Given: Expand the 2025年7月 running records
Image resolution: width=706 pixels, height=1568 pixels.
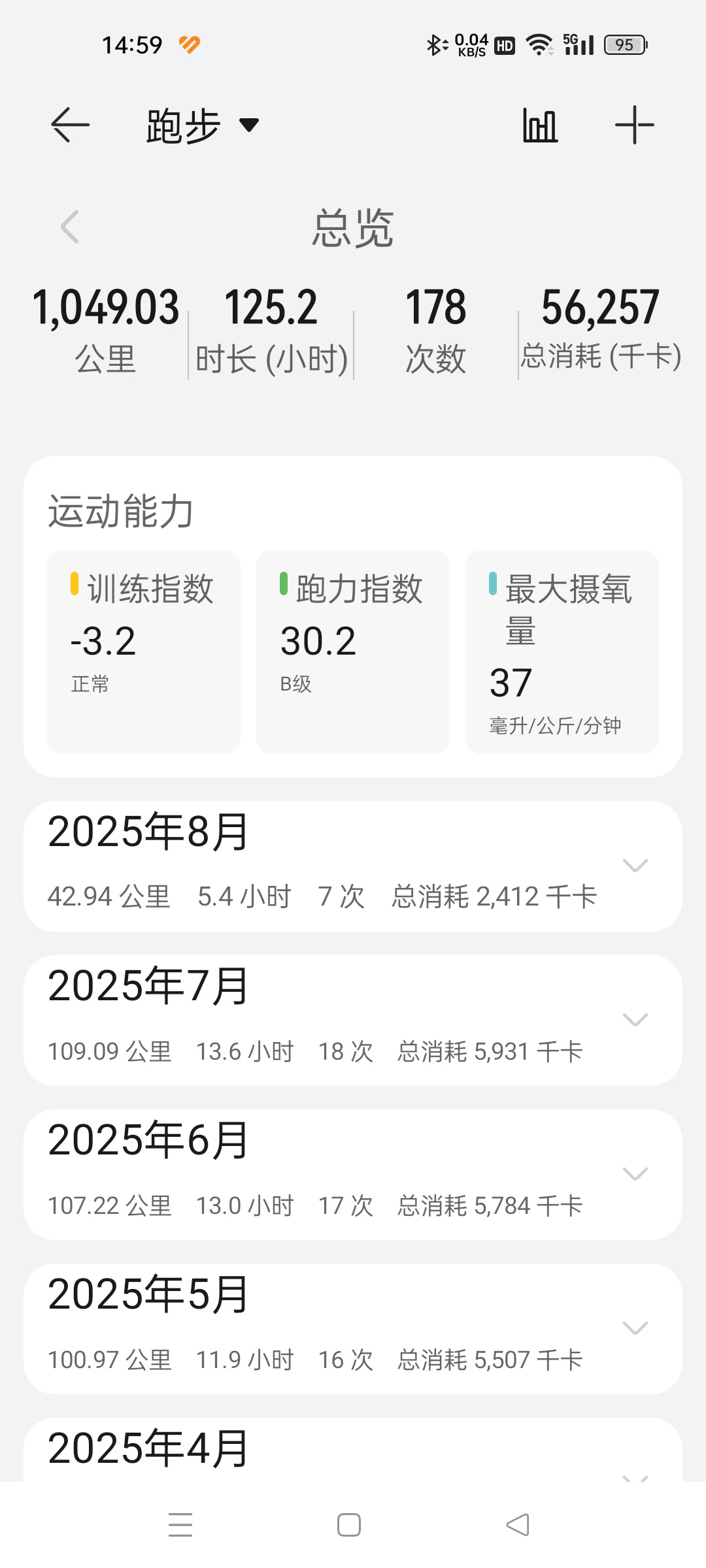Looking at the screenshot, I should [635, 1020].
